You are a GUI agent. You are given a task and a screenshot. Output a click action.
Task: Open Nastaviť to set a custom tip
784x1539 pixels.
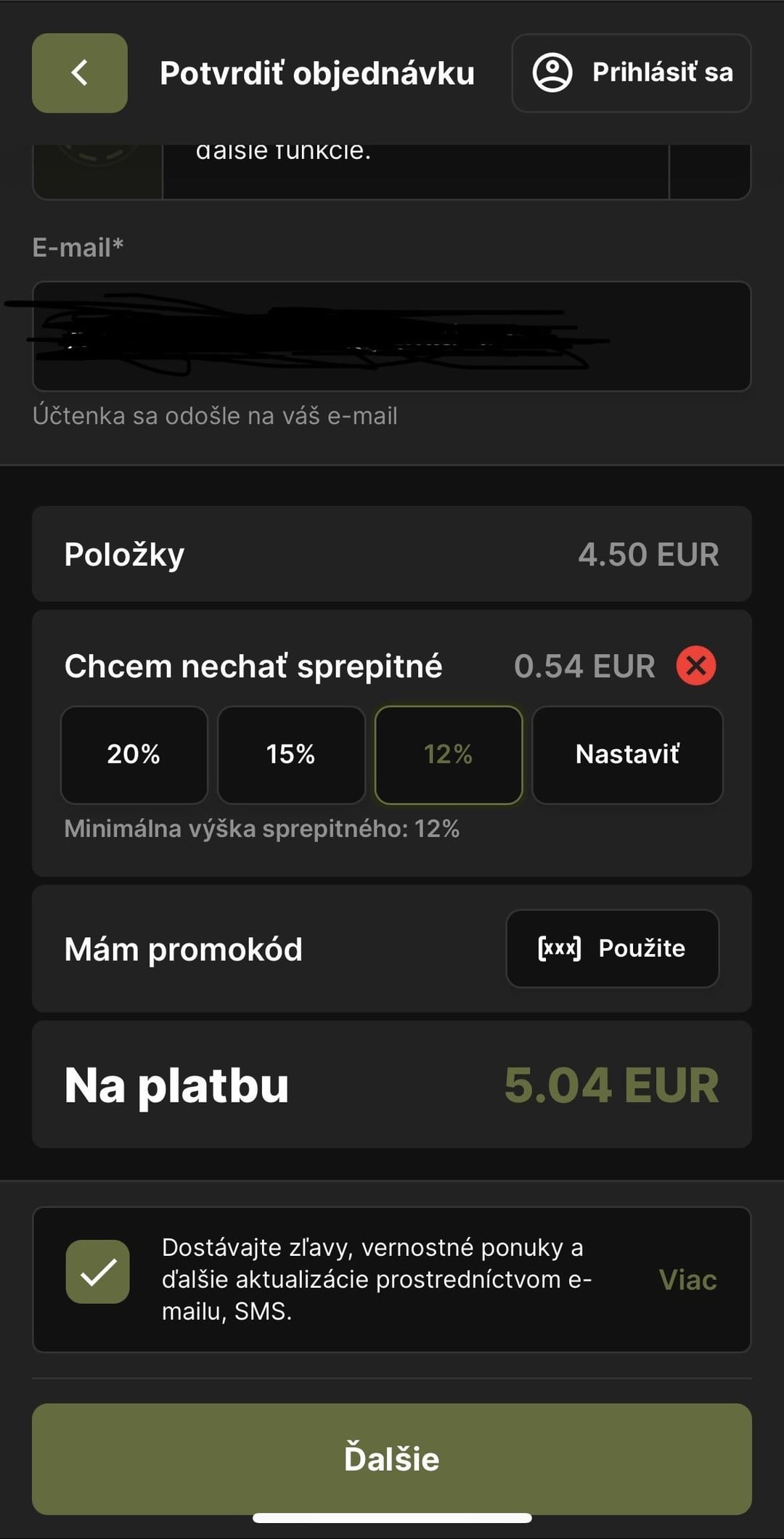pyautogui.click(x=627, y=755)
